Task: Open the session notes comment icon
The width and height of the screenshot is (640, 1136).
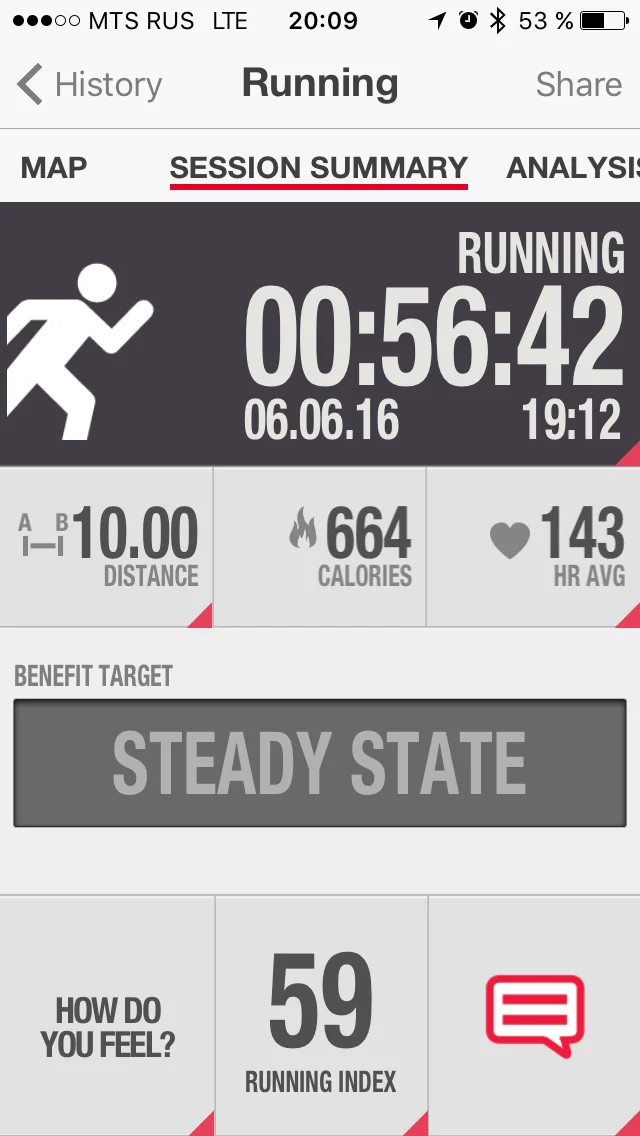Action: click(x=534, y=1016)
